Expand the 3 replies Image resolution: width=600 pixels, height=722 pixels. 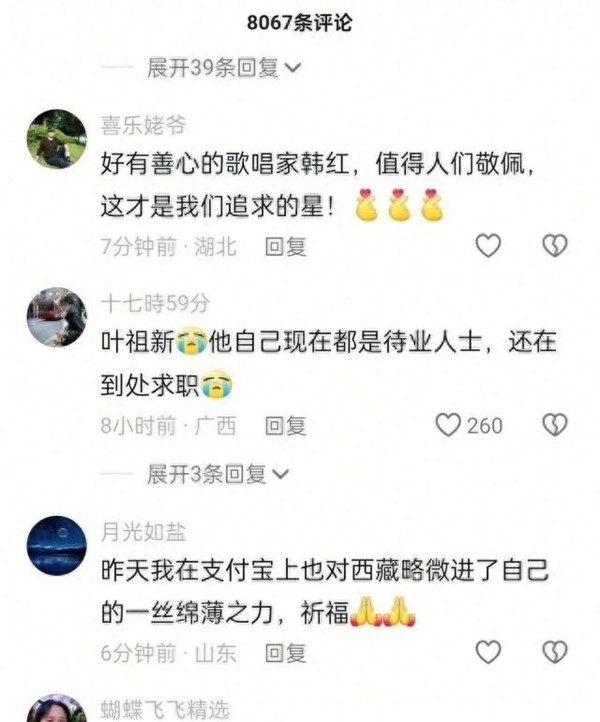click(x=218, y=472)
